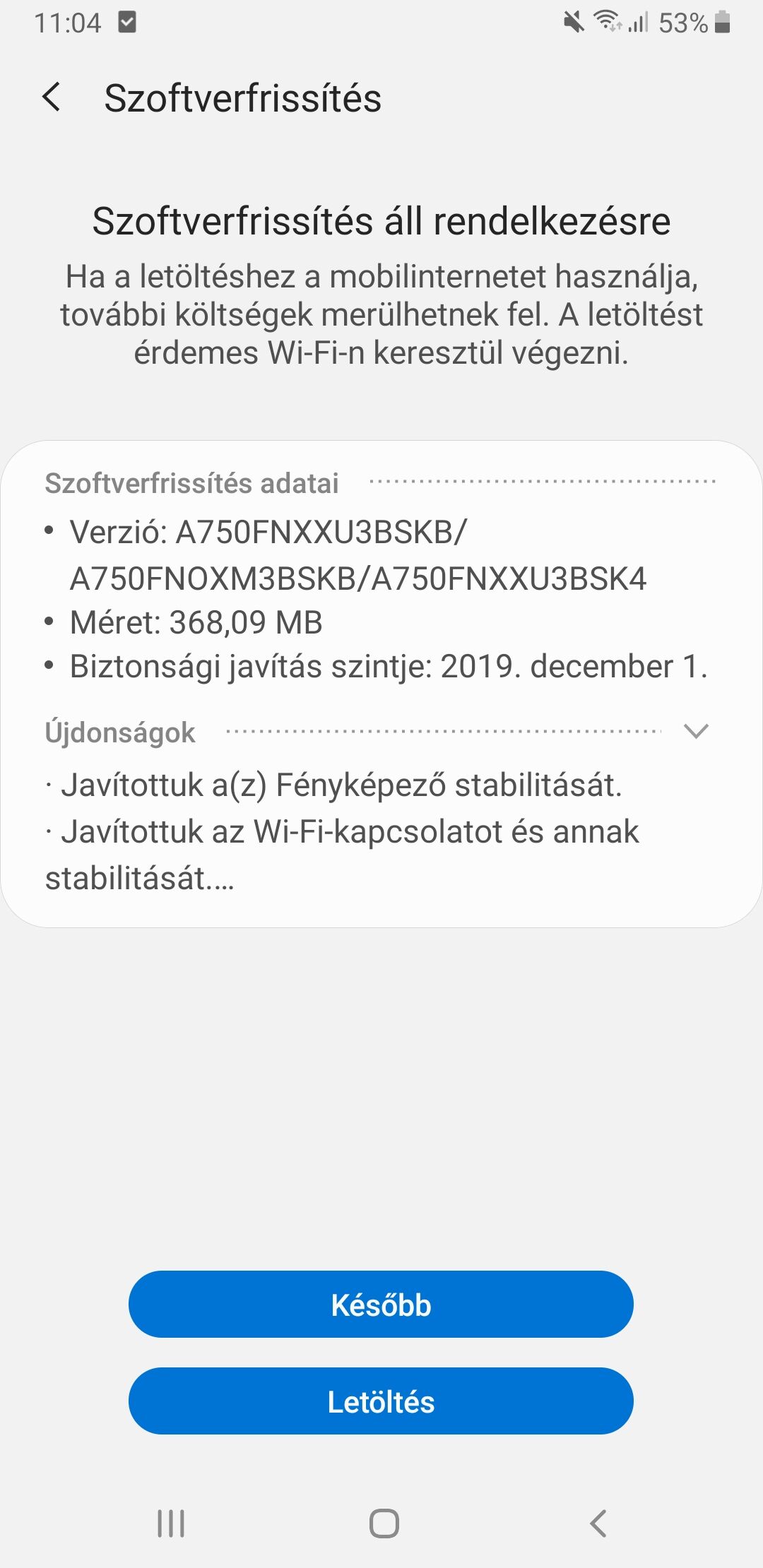Viewport: 763px width, 1568px height.
Task: Go back from Szoftverfrissítés screen
Action: pos(52,97)
